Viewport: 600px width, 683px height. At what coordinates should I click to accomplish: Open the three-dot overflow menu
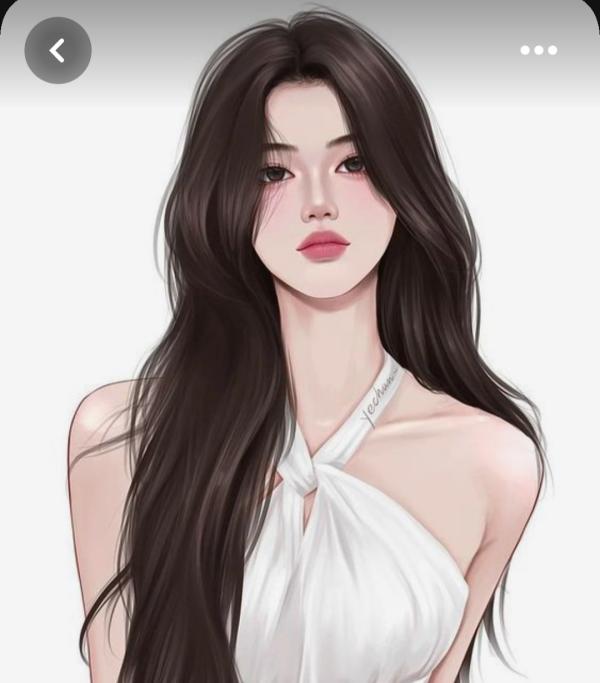coord(538,50)
